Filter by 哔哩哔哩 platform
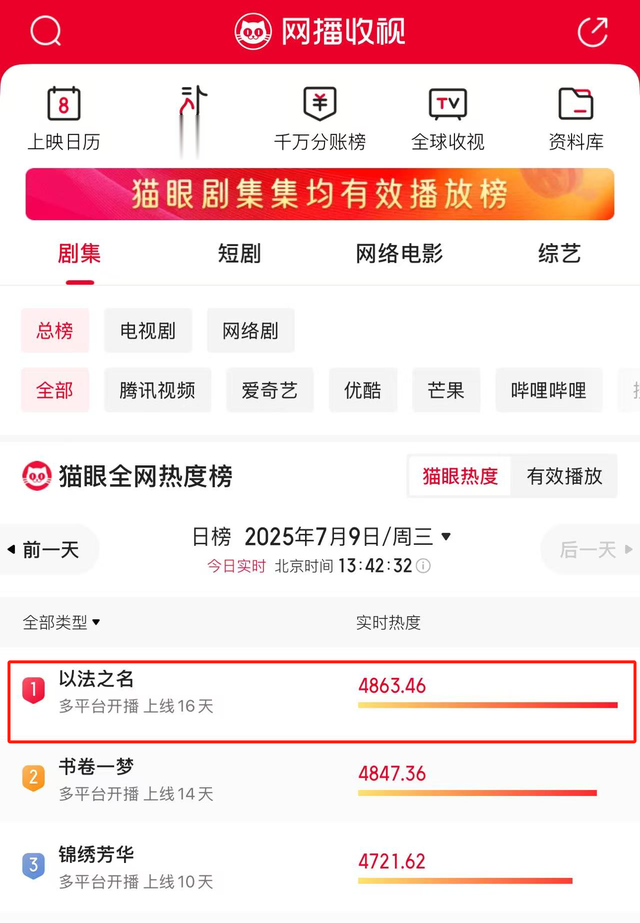Image resolution: width=640 pixels, height=923 pixels. pos(548,390)
